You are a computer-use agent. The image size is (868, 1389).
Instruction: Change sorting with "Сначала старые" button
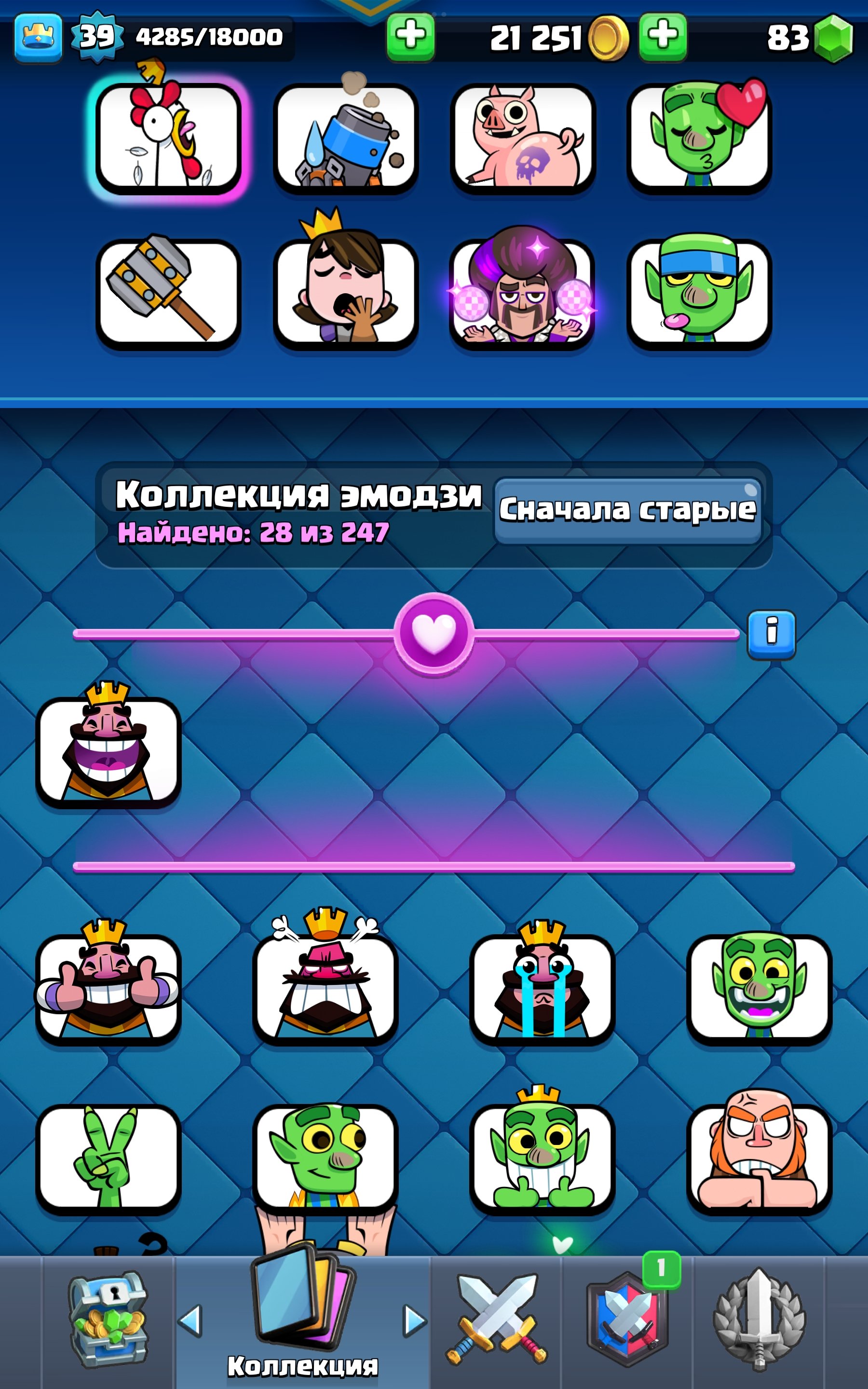pos(627,510)
